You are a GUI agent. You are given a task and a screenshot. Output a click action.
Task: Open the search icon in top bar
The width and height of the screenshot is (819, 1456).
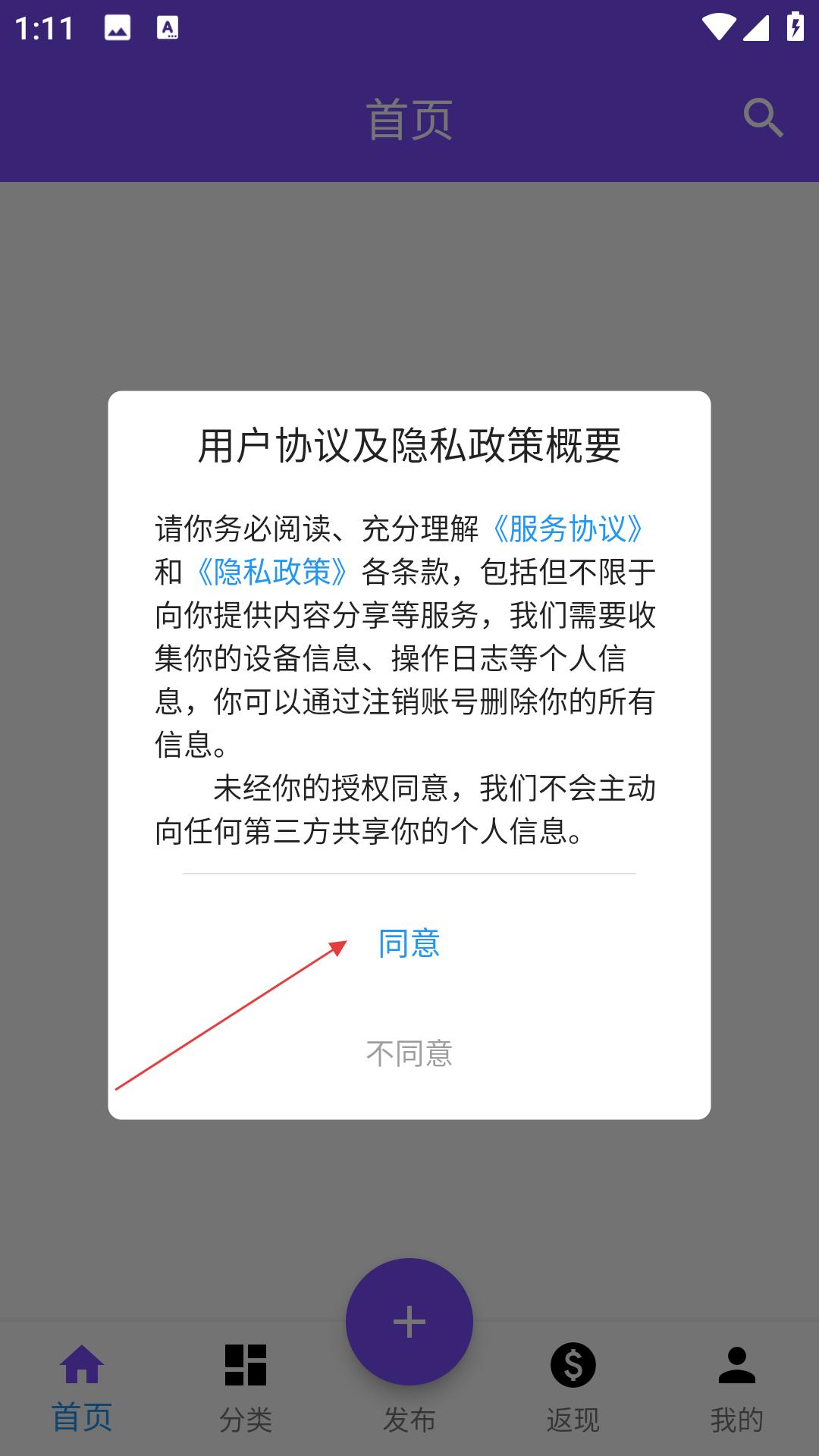click(x=763, y=118)
